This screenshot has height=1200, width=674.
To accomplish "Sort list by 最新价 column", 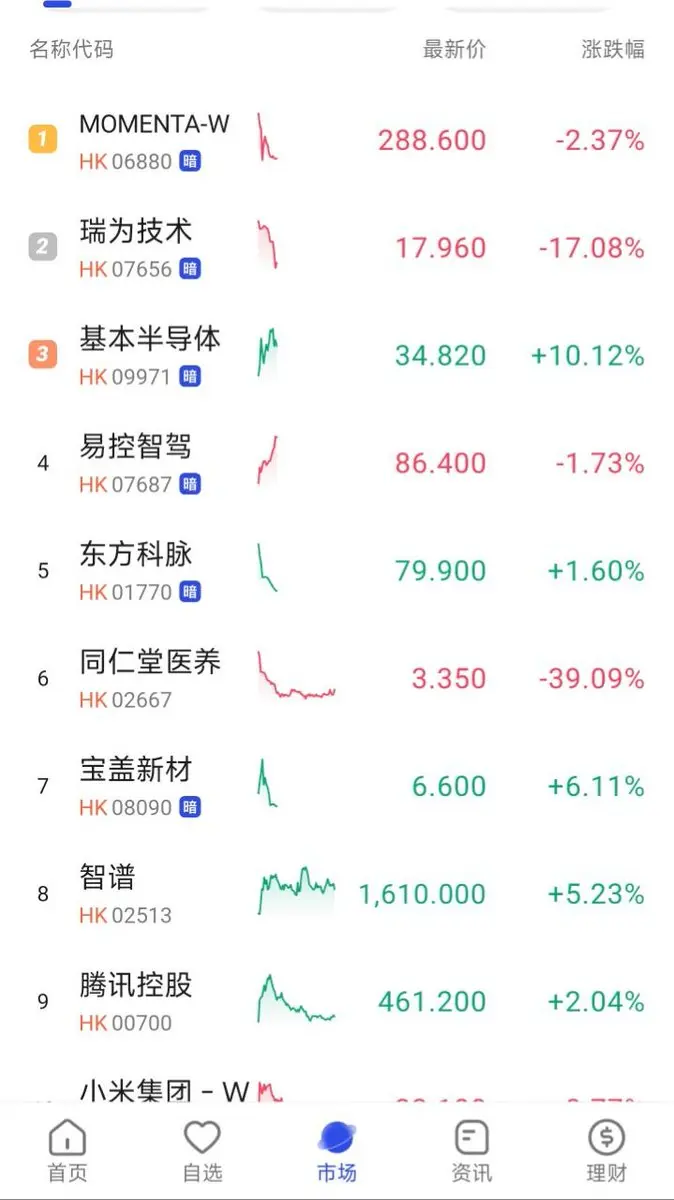I will pyautogui.click(x=454, y=49).
